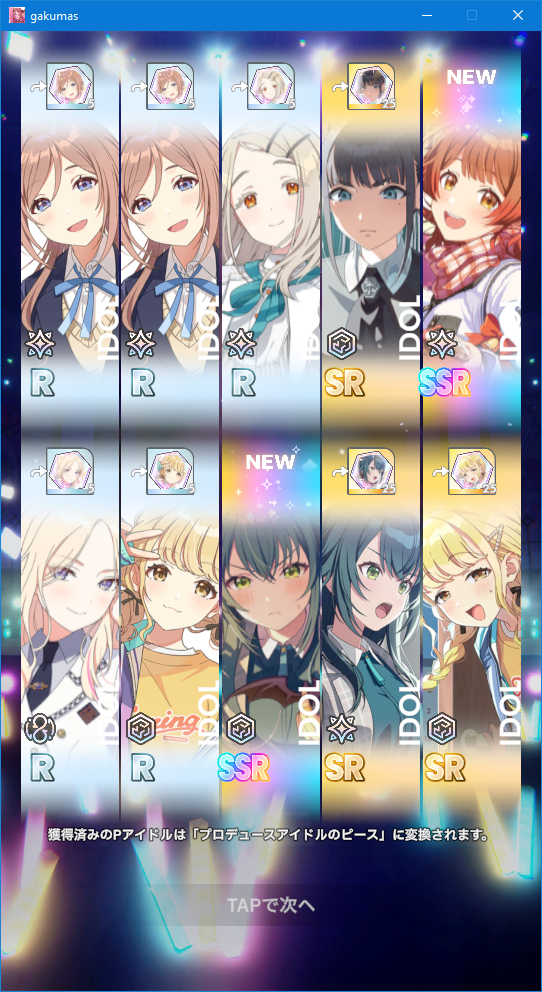Tap 'TAPで次へ' to continue
Viewport: 542px width, 992px height.
[x=271, y=905]
